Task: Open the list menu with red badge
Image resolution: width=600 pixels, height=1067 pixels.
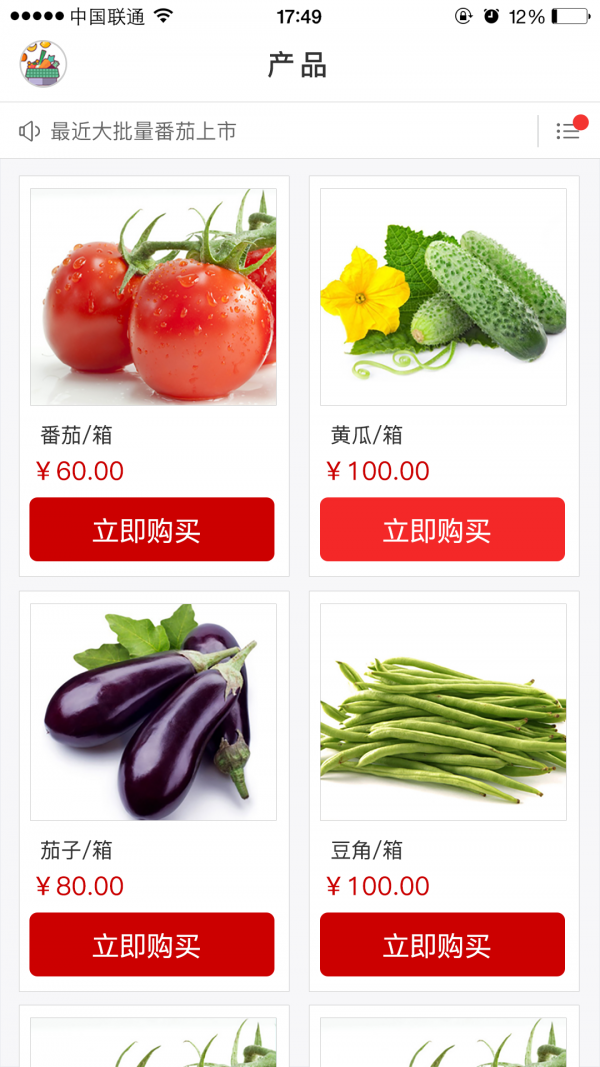Action: [x=569, y=131]
